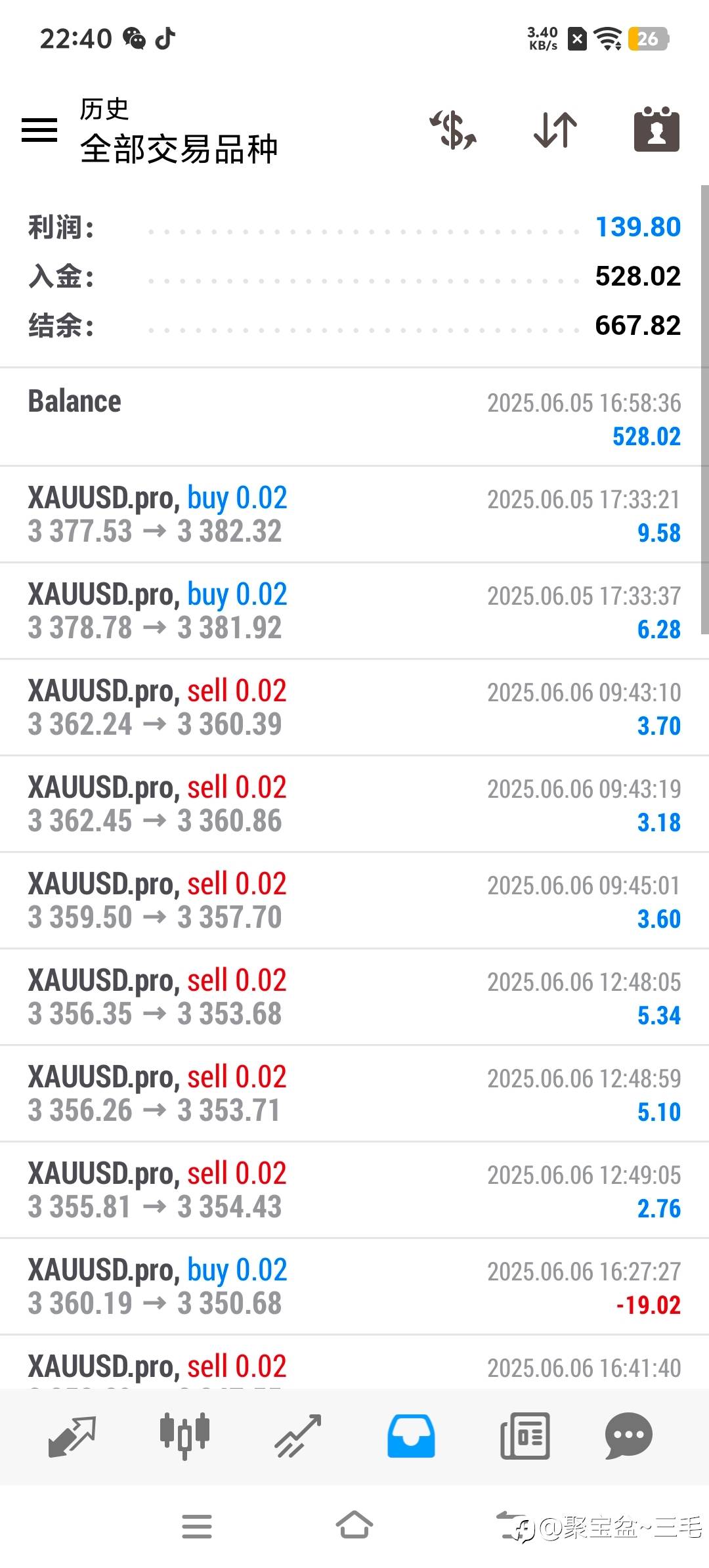Open the calendar date range picker
This screenshot has width=709, height=1568.
tap(656, 129)
